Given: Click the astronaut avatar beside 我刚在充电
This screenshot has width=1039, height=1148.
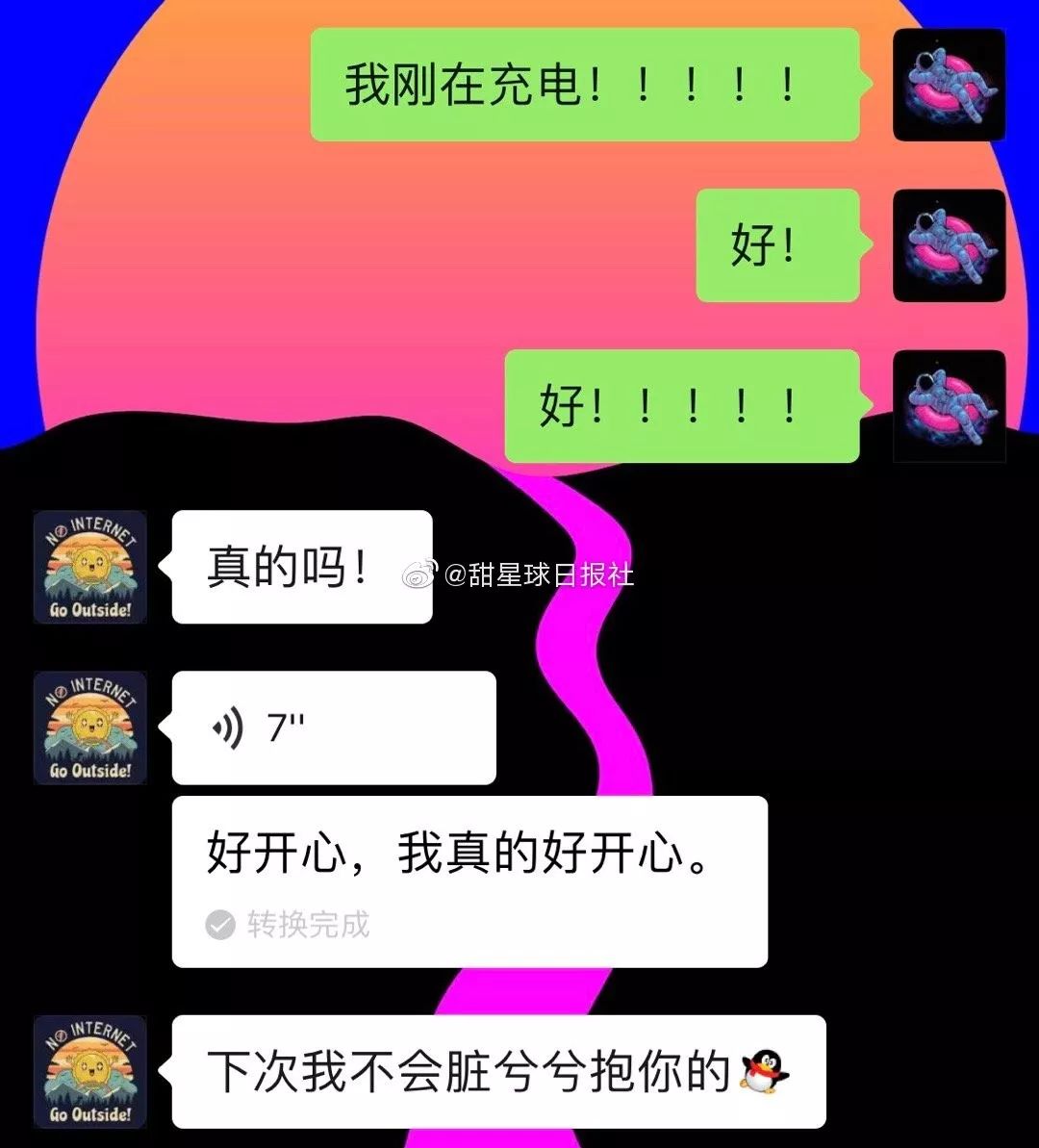Looking at the screenshot, I should pyautogui.click(x=949, y=85).
